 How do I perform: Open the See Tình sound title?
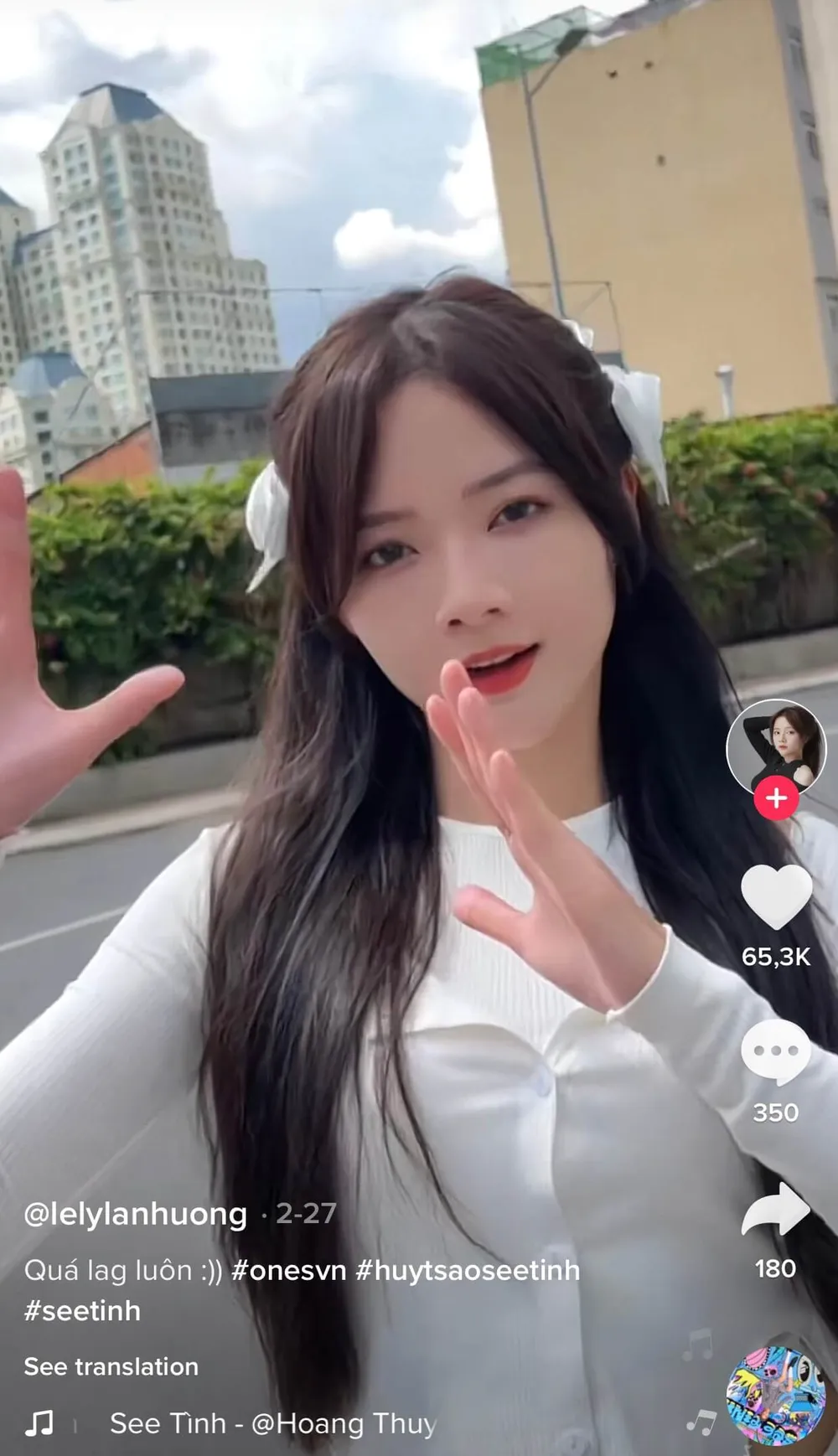click(272, 1422)
